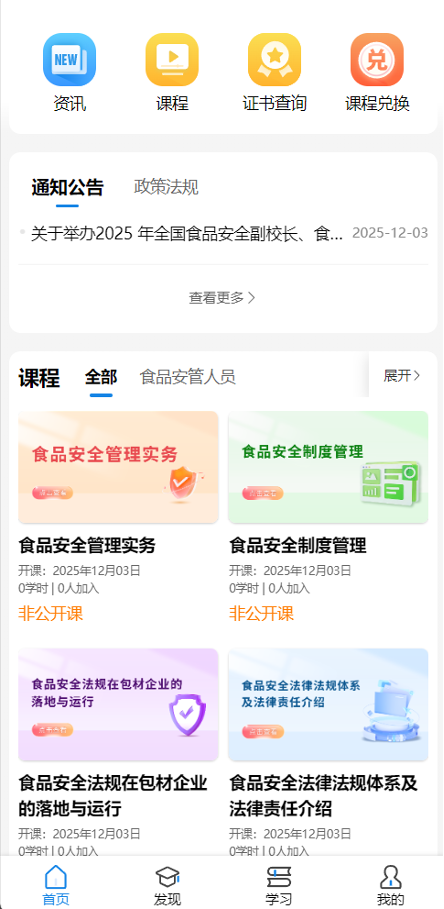The height and width of the screenshot is (909, 444).
Task: Switch to the 发现 discover tab
Action: pyautogui.click(x=167, y=885)
